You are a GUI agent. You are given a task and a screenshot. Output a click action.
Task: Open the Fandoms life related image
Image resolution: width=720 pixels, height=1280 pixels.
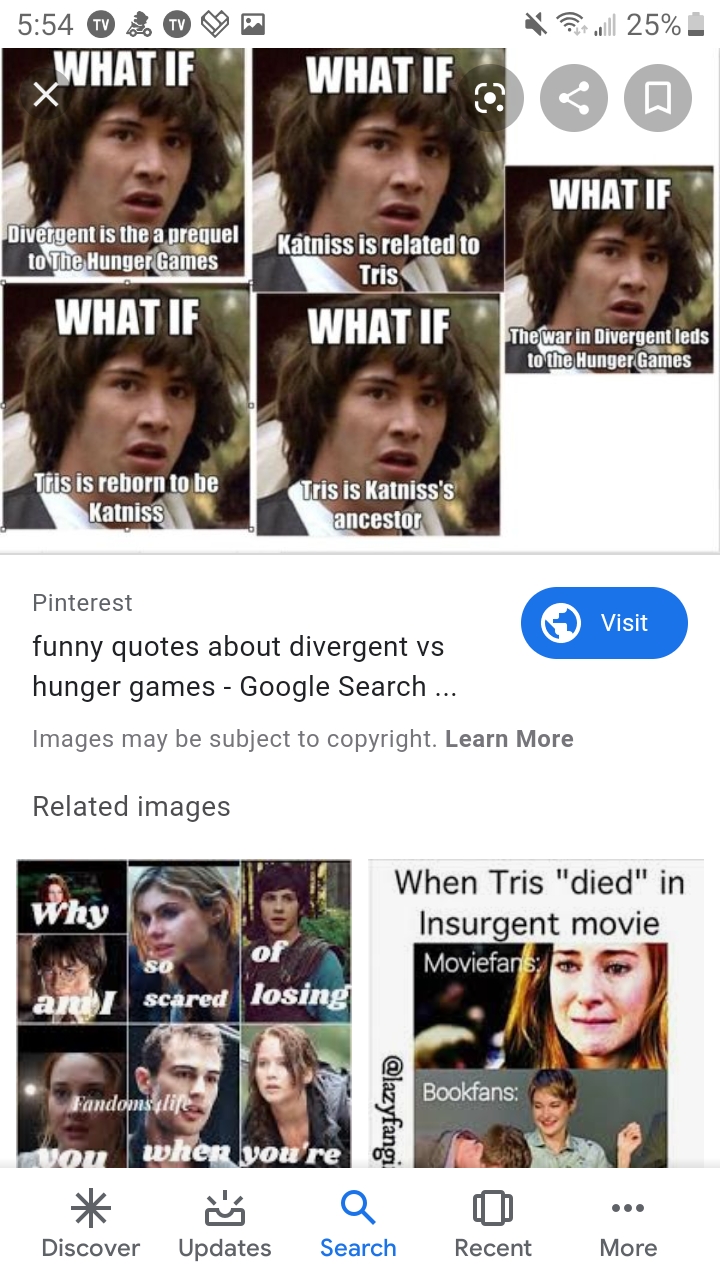coord(184,1010)
